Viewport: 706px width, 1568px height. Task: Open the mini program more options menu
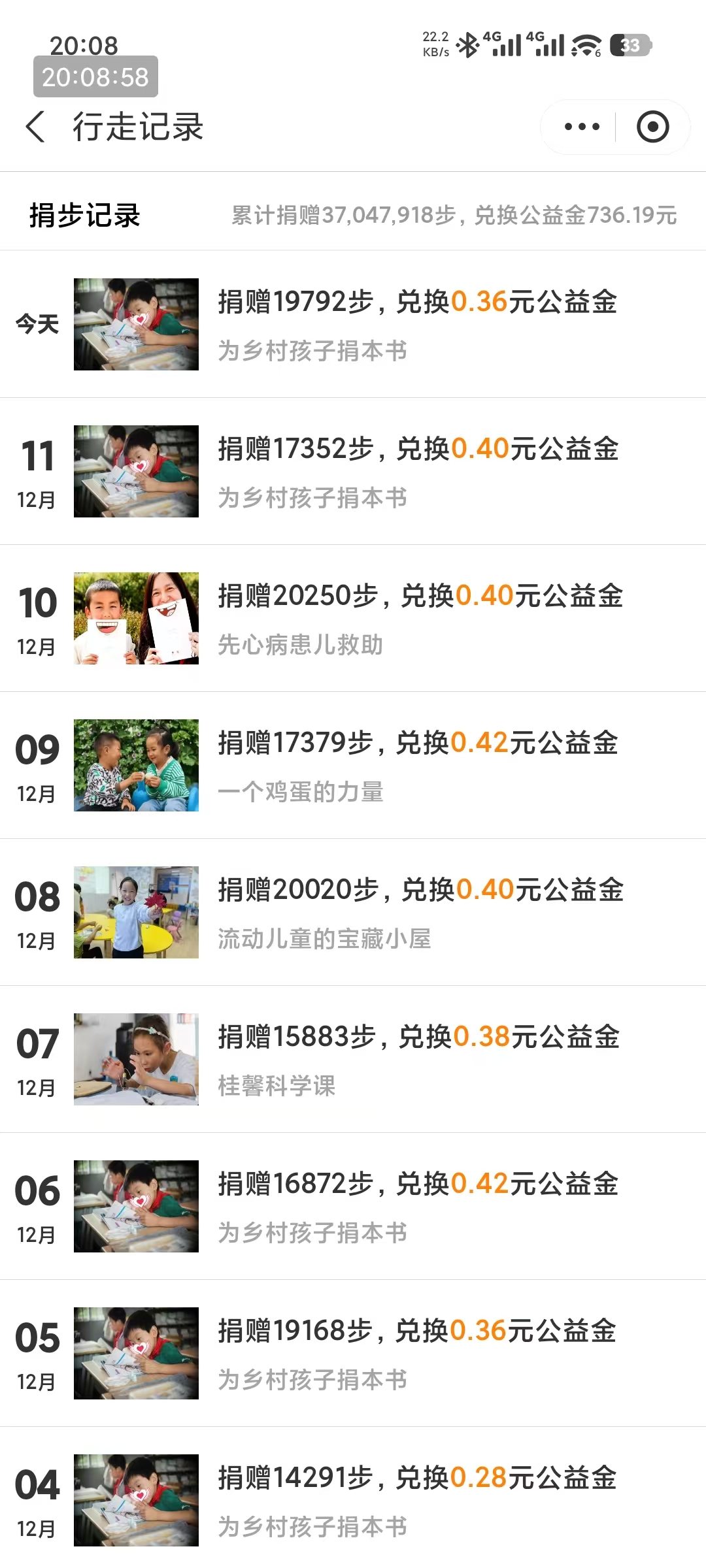(581, 127)
